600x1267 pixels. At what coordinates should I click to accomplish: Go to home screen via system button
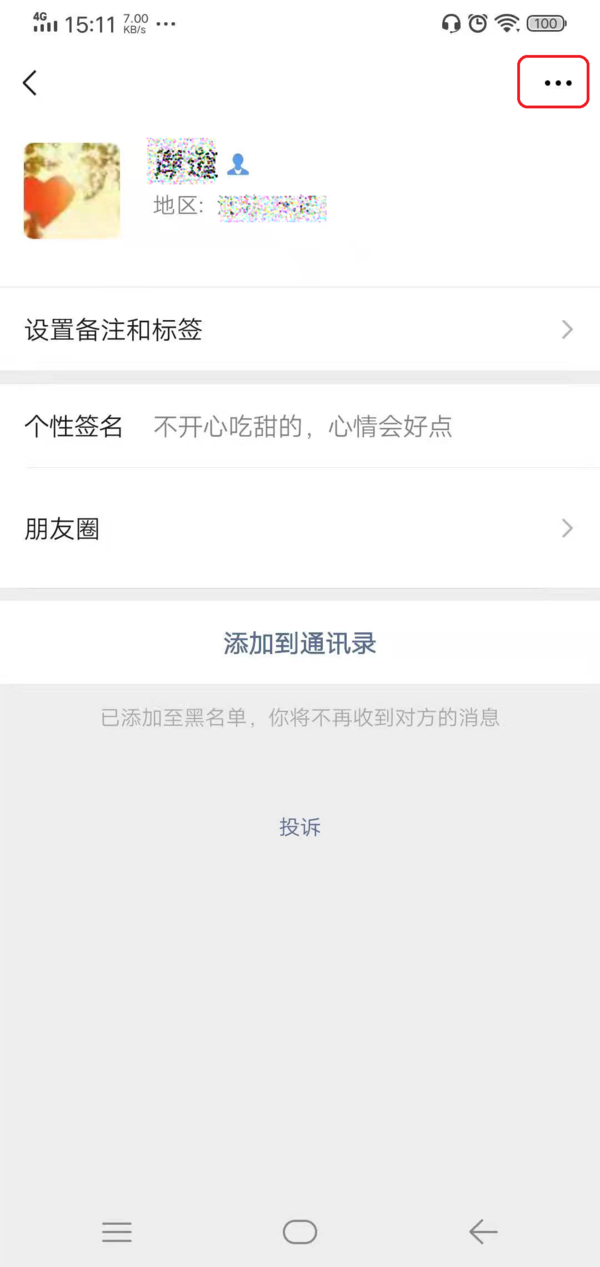[300, 1232]
